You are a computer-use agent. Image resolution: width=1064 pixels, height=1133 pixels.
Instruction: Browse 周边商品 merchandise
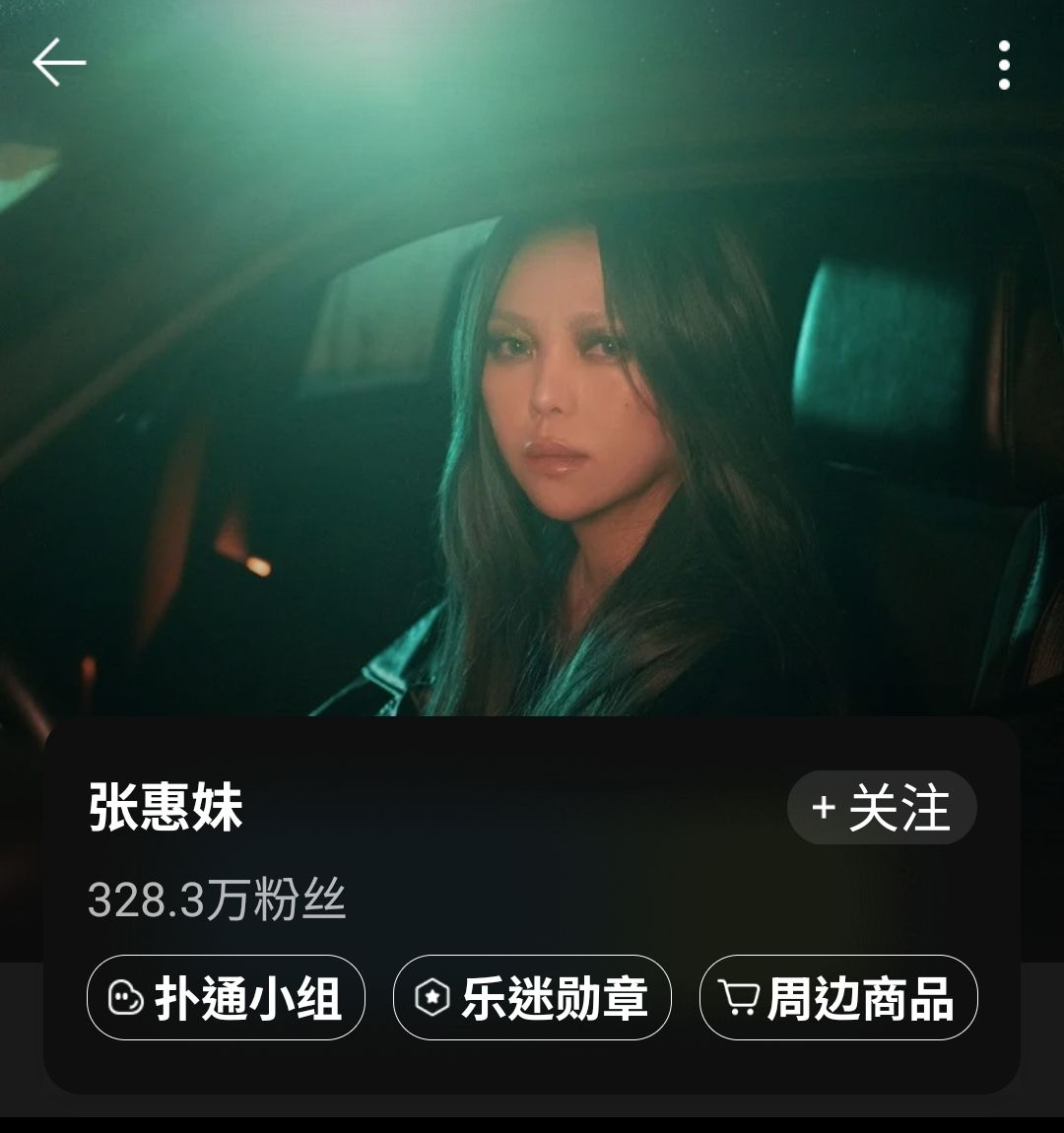838,997
